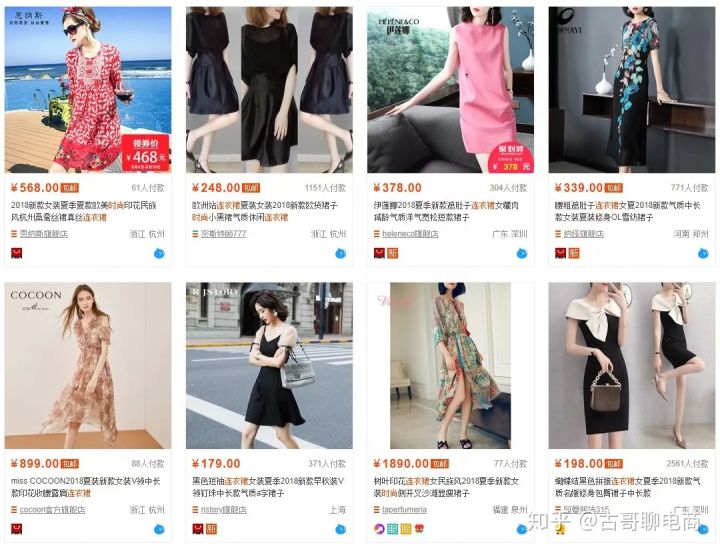The width and height of the screenshot is (720, 551).
Task: Visit the laperfumeria shop link
Action: click(x=404, y=509)
